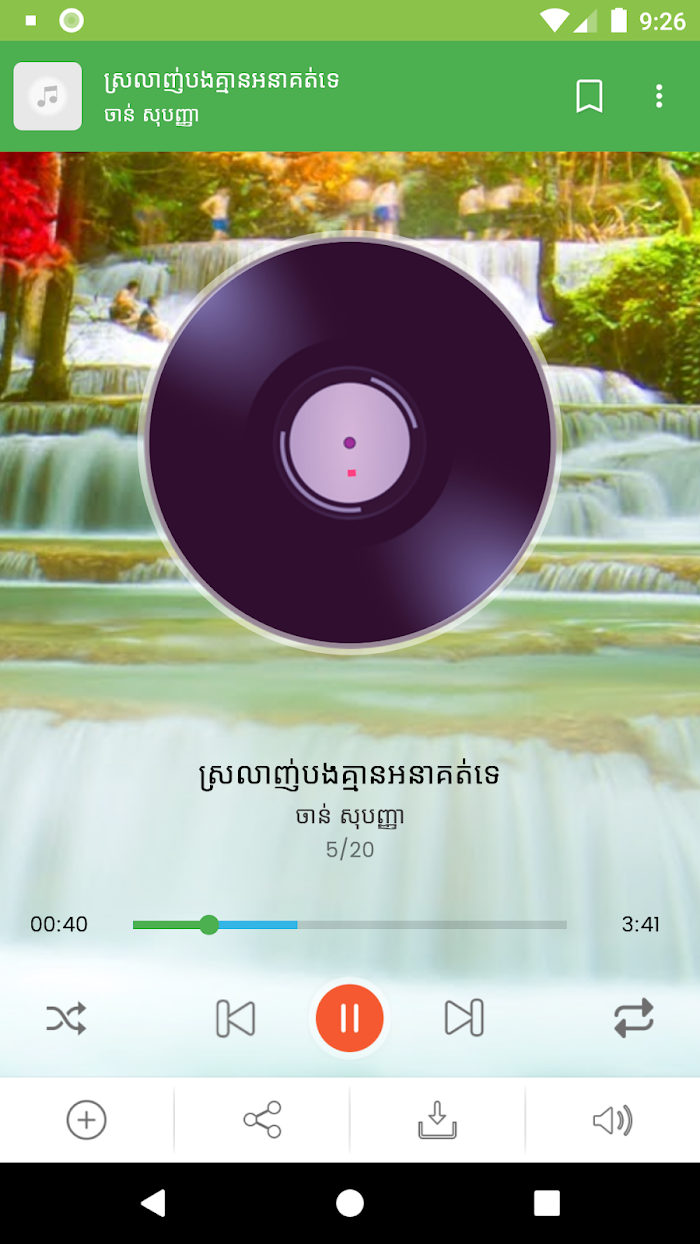Toggle repeat mode
The image size is (700, 1244).
tap(634, 1018)
